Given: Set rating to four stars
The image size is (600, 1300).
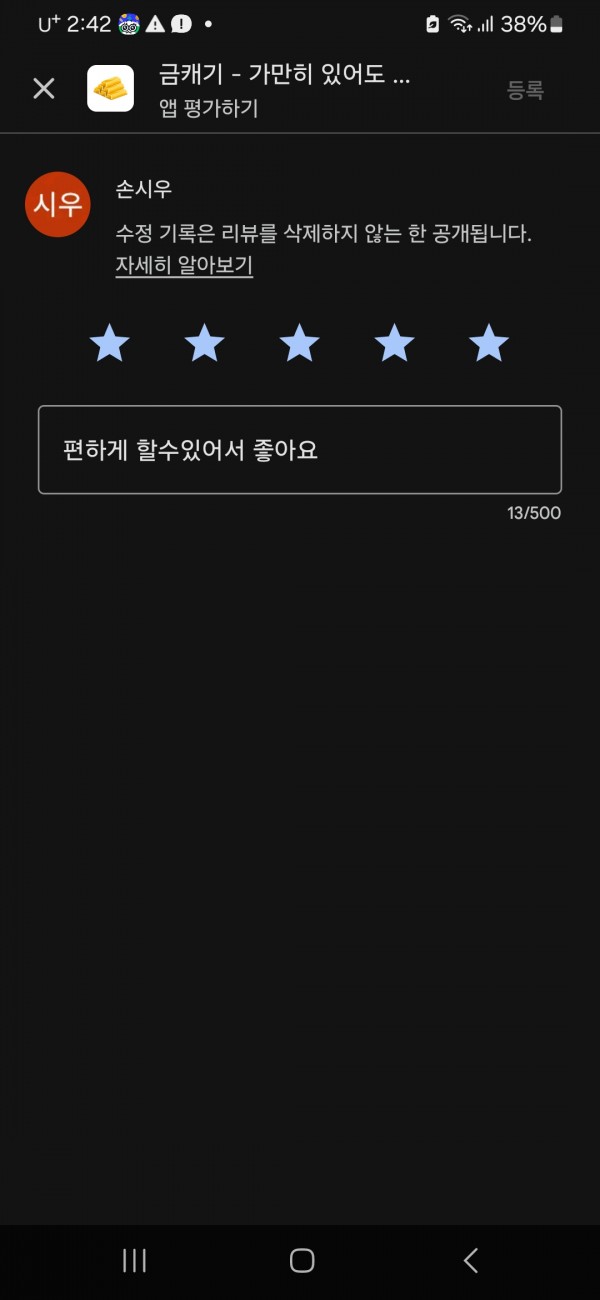Looking at the screenshot, I should [x=394, y=343].
